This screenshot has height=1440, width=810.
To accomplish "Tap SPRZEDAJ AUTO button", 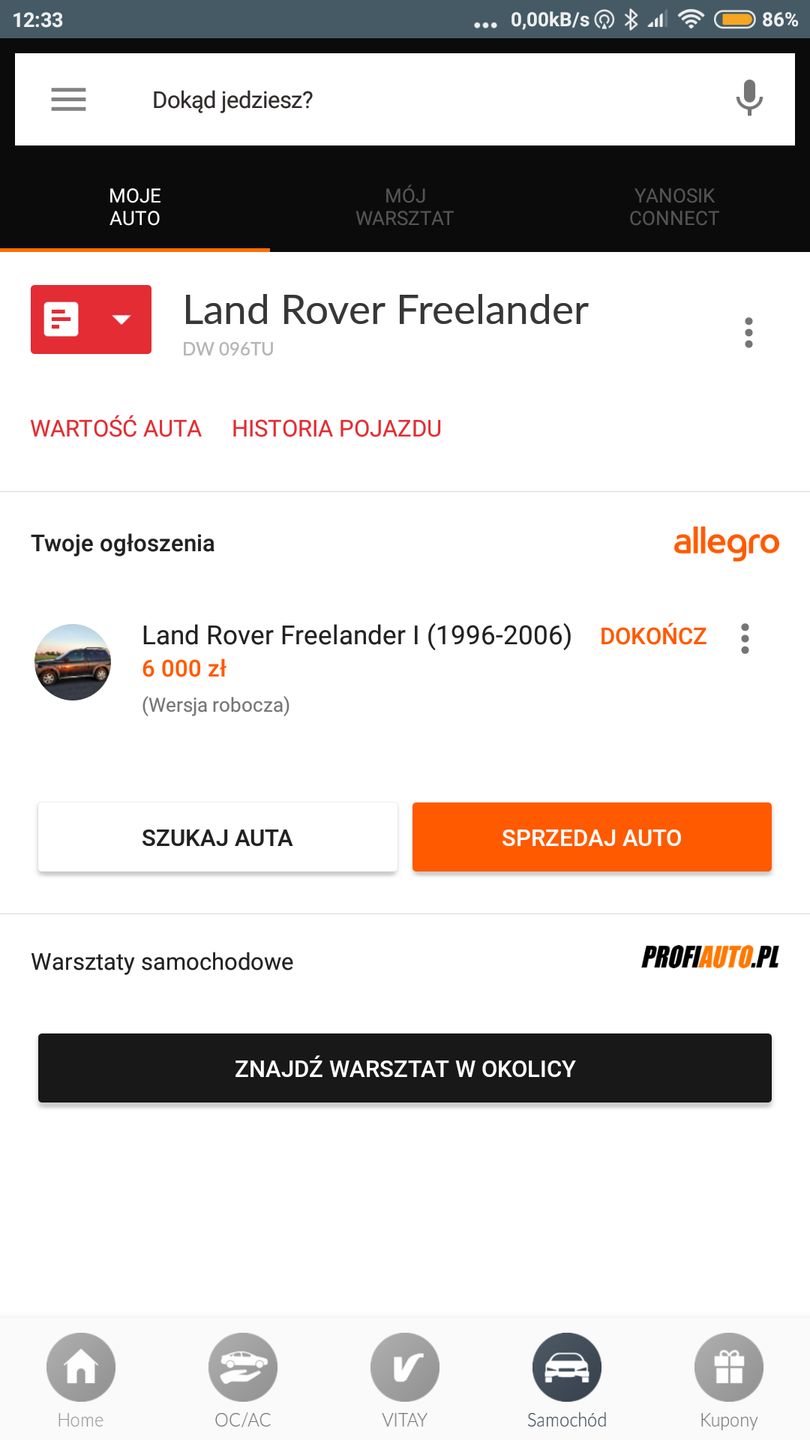I will pos(591,837).
